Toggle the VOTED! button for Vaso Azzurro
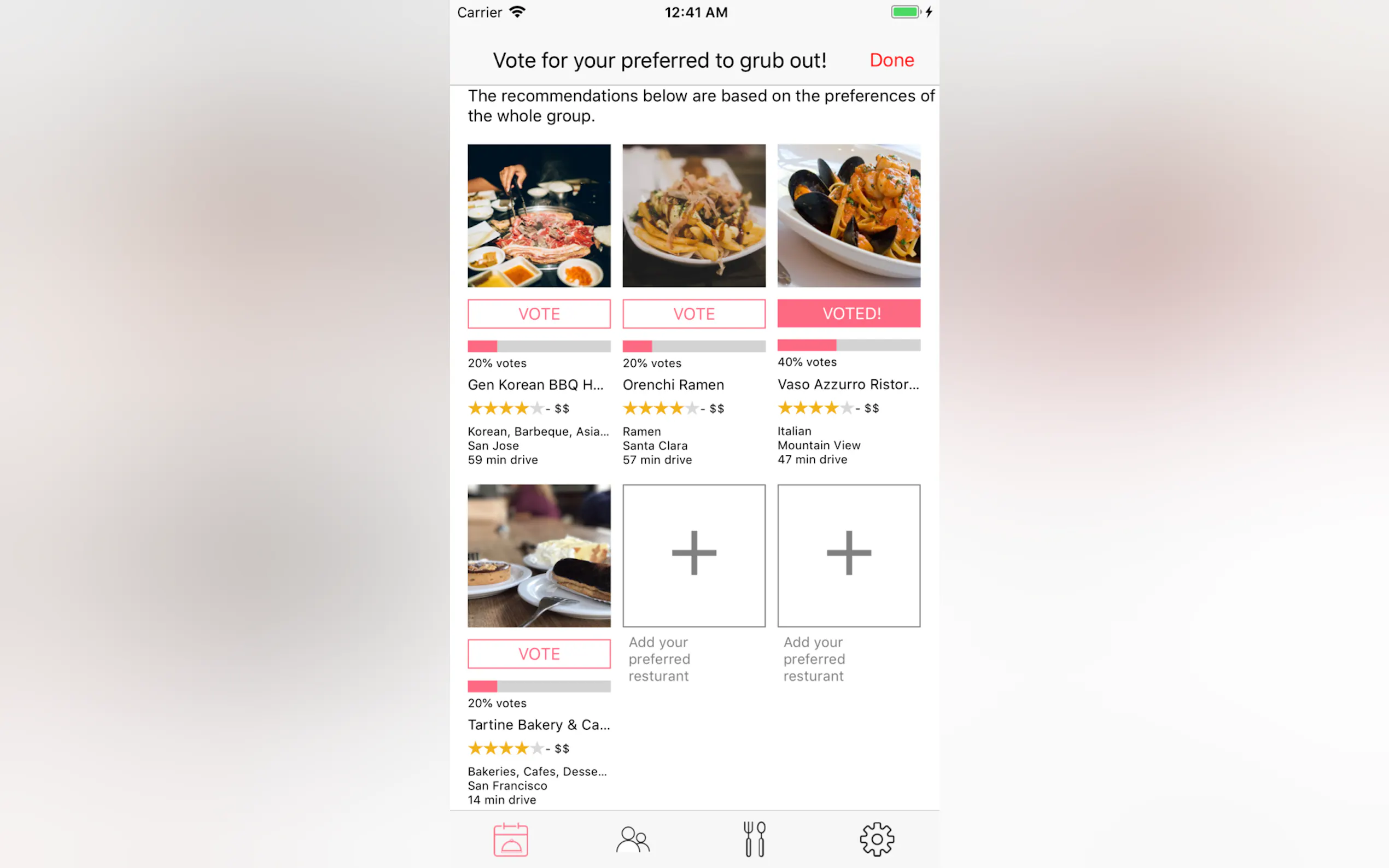The width and height of the screenshot is (1389, 868). pos(849,313)
